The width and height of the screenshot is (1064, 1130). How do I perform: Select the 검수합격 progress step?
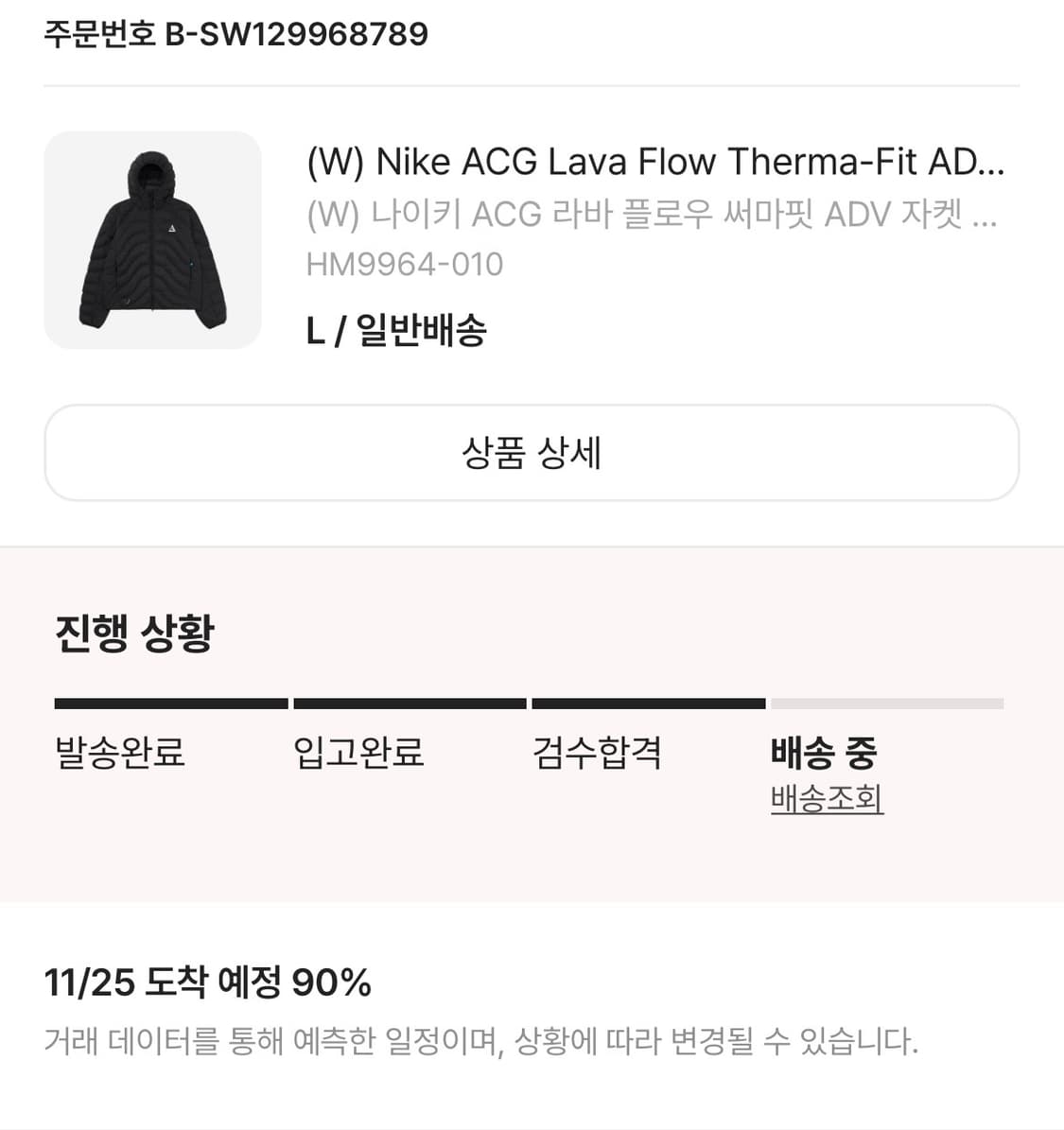click(x=599, y=754)
